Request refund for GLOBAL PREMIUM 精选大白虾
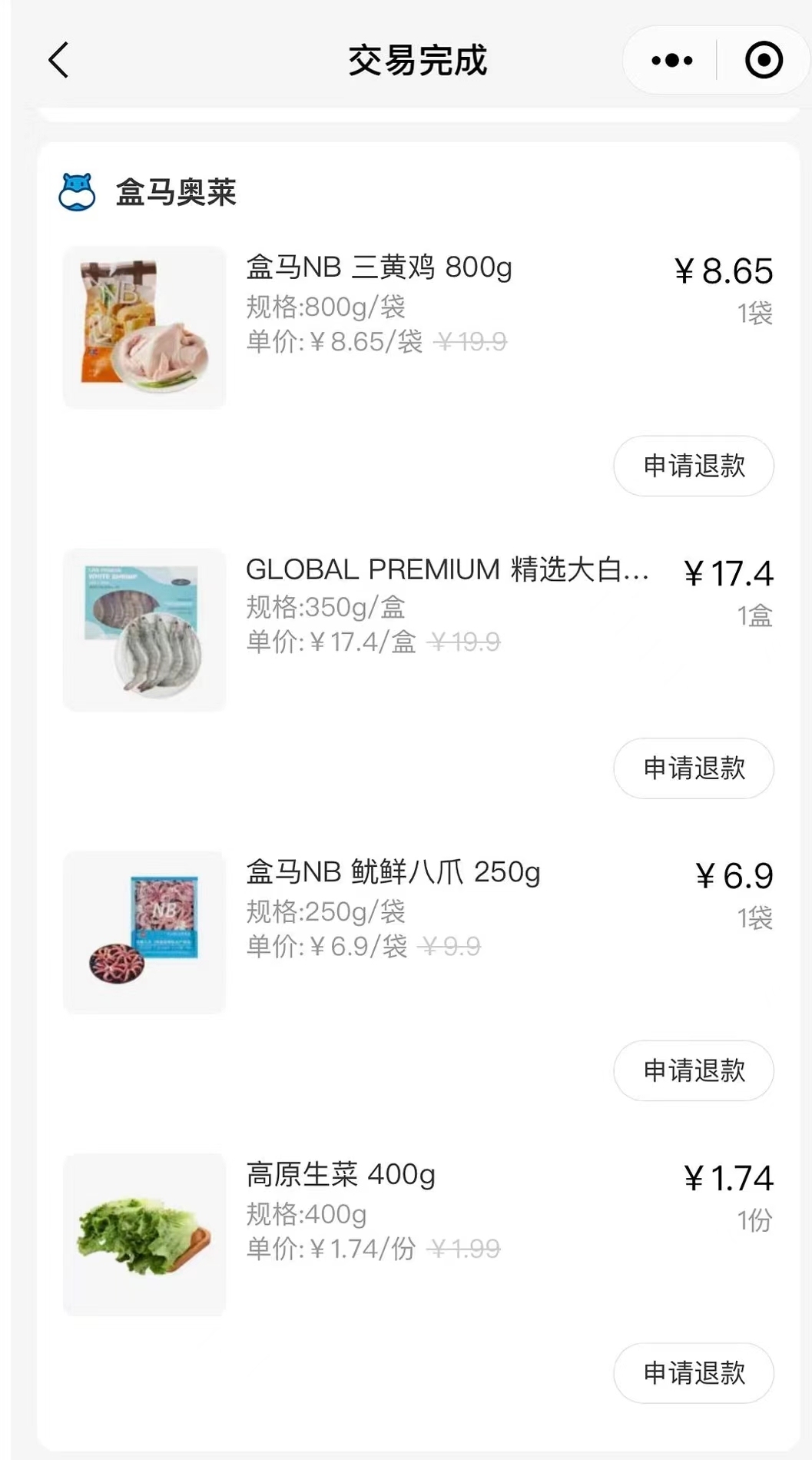The image size is (812, 1460). [693, 768]
